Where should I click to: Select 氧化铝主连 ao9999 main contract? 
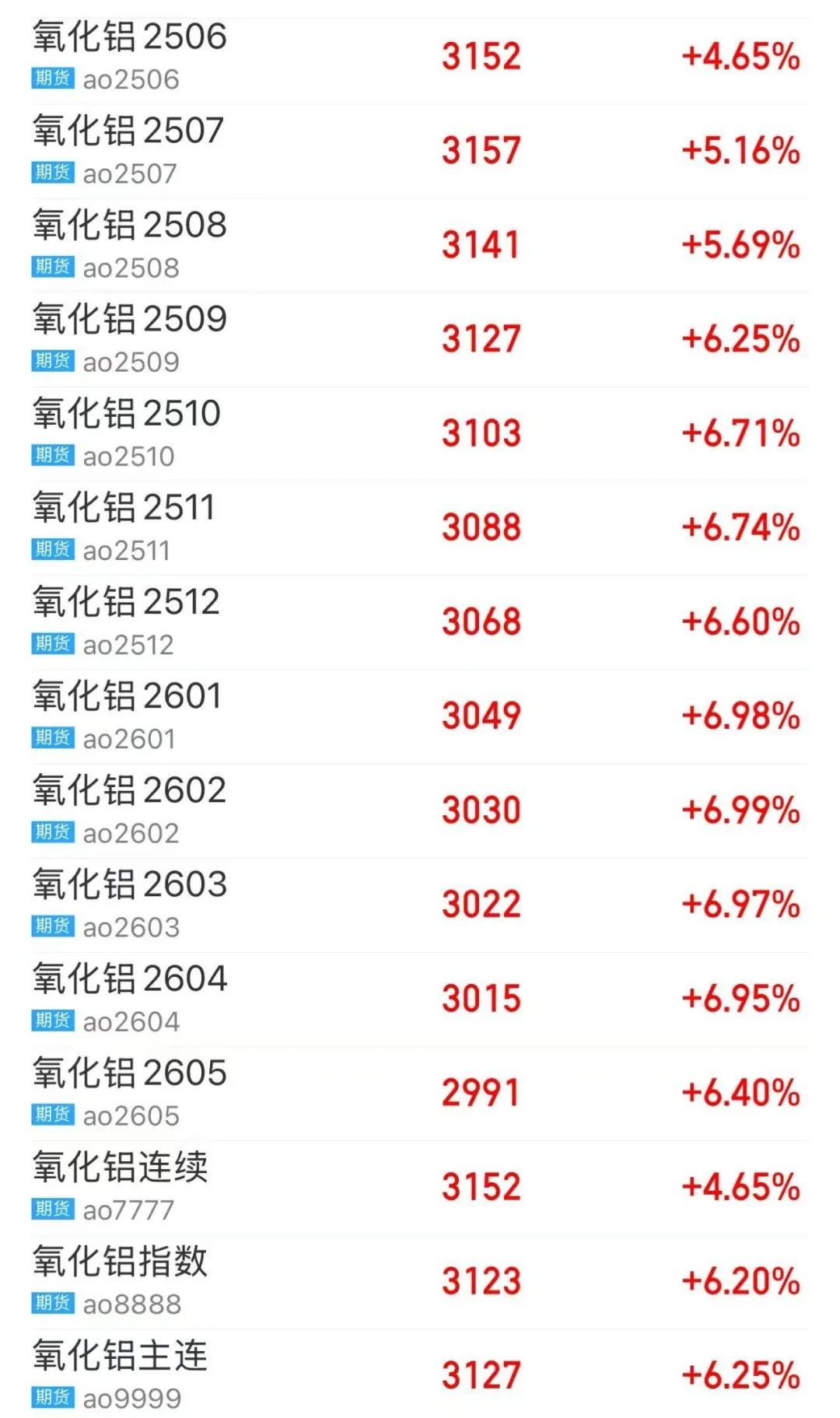121,1374
